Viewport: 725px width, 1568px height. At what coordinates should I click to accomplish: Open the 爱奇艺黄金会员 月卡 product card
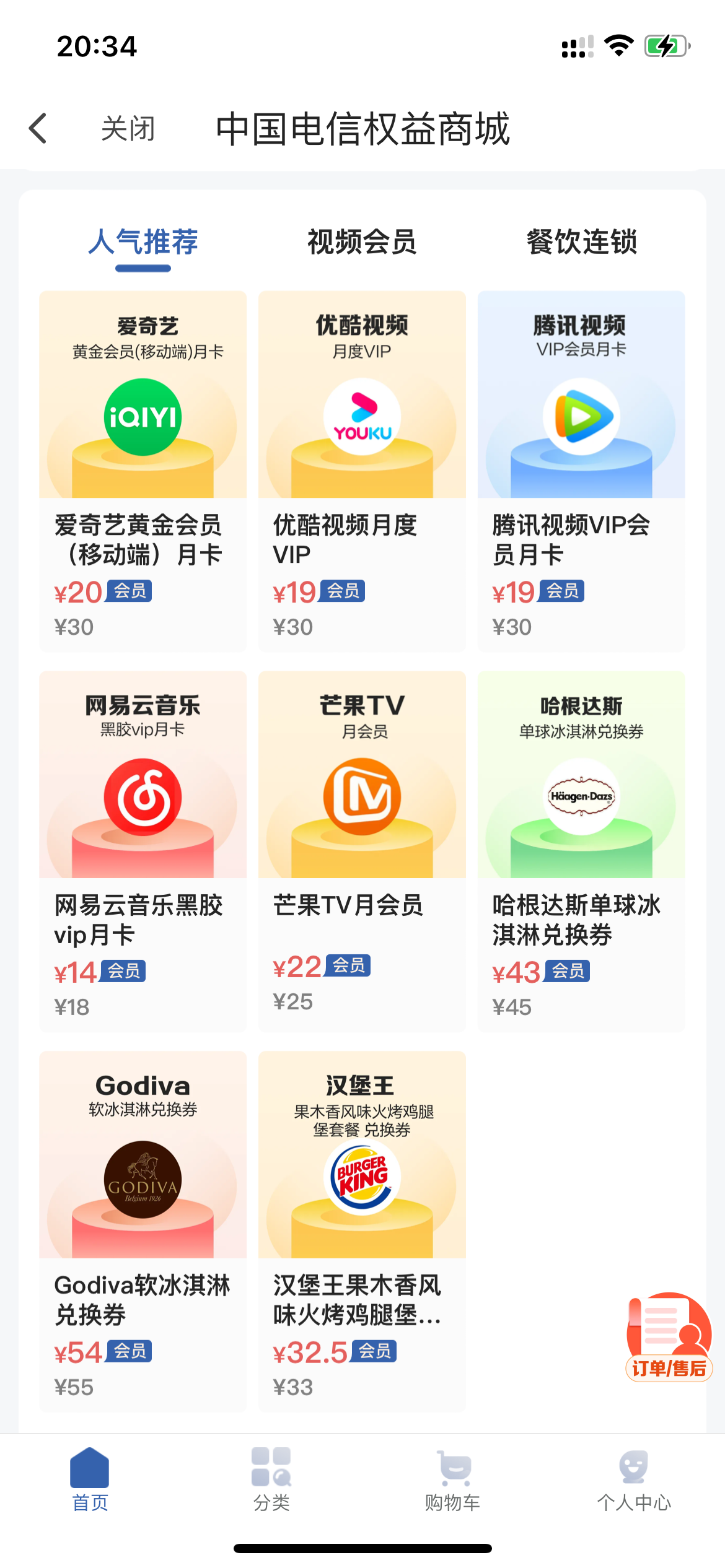coord(143,471)
